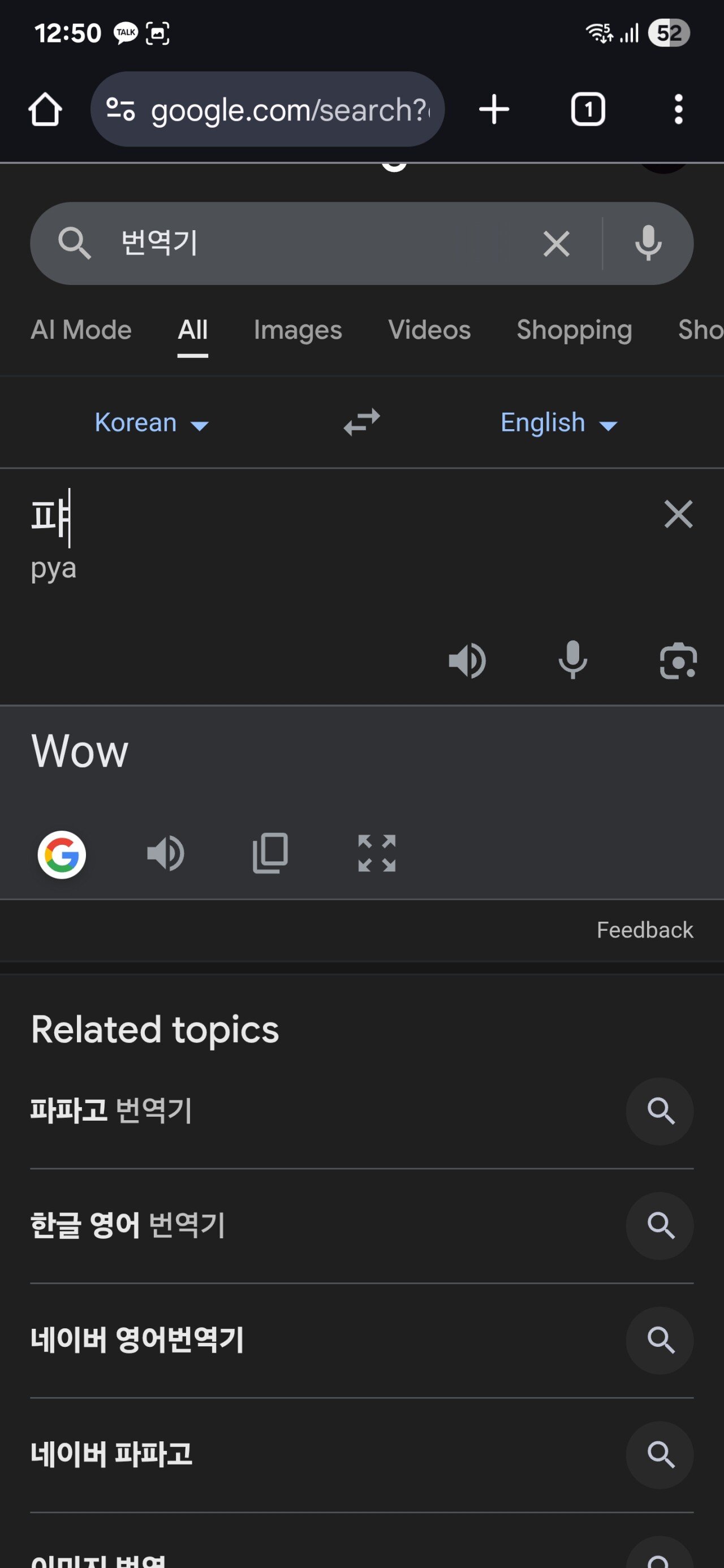This screenshot has height=1568, width=724.
Task: Open a new browser tab
Action: tap(494, 110)
